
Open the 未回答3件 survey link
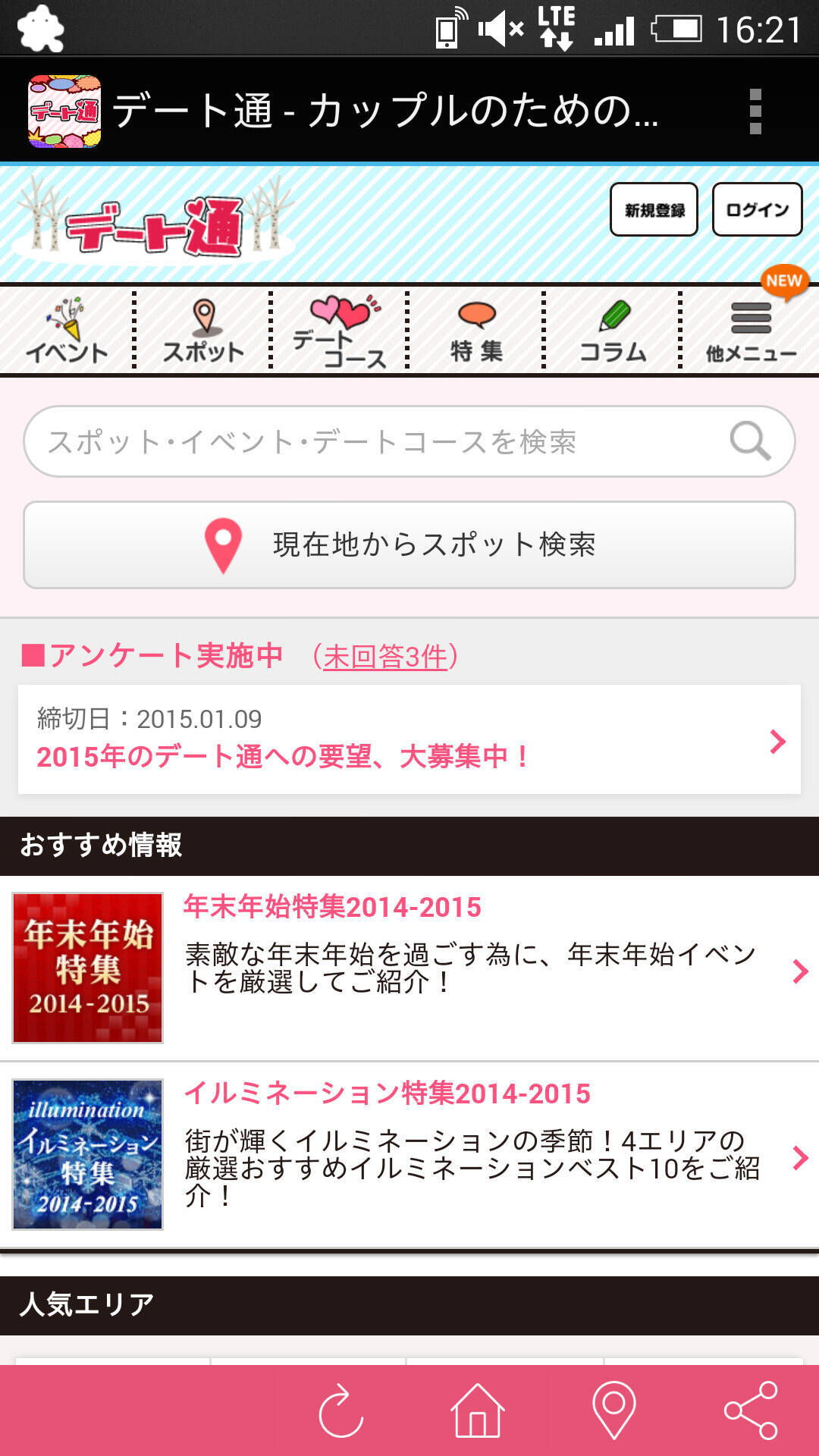[x=385, y=657]
